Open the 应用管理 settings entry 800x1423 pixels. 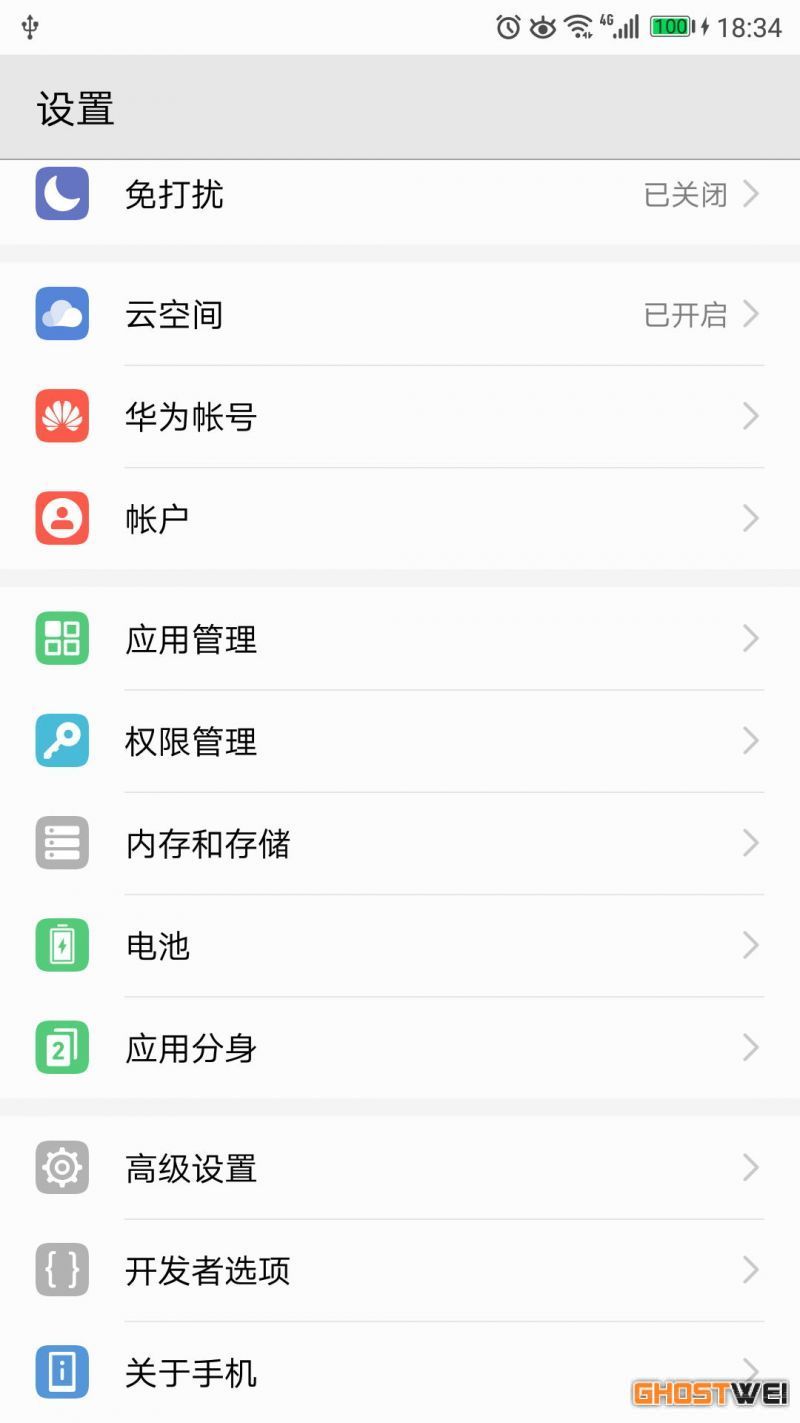point(400,638)
